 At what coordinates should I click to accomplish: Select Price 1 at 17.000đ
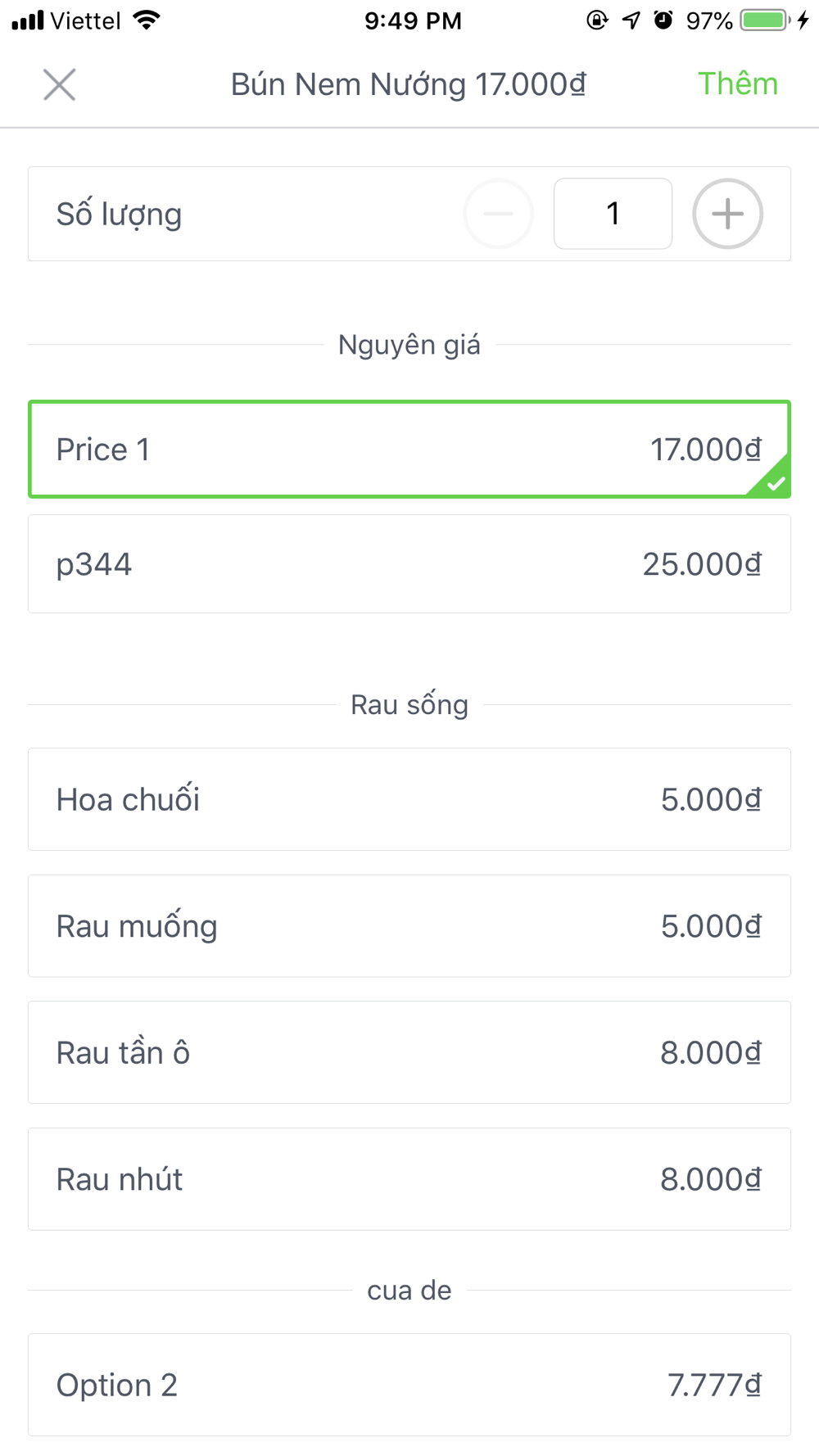pos(409,449)
